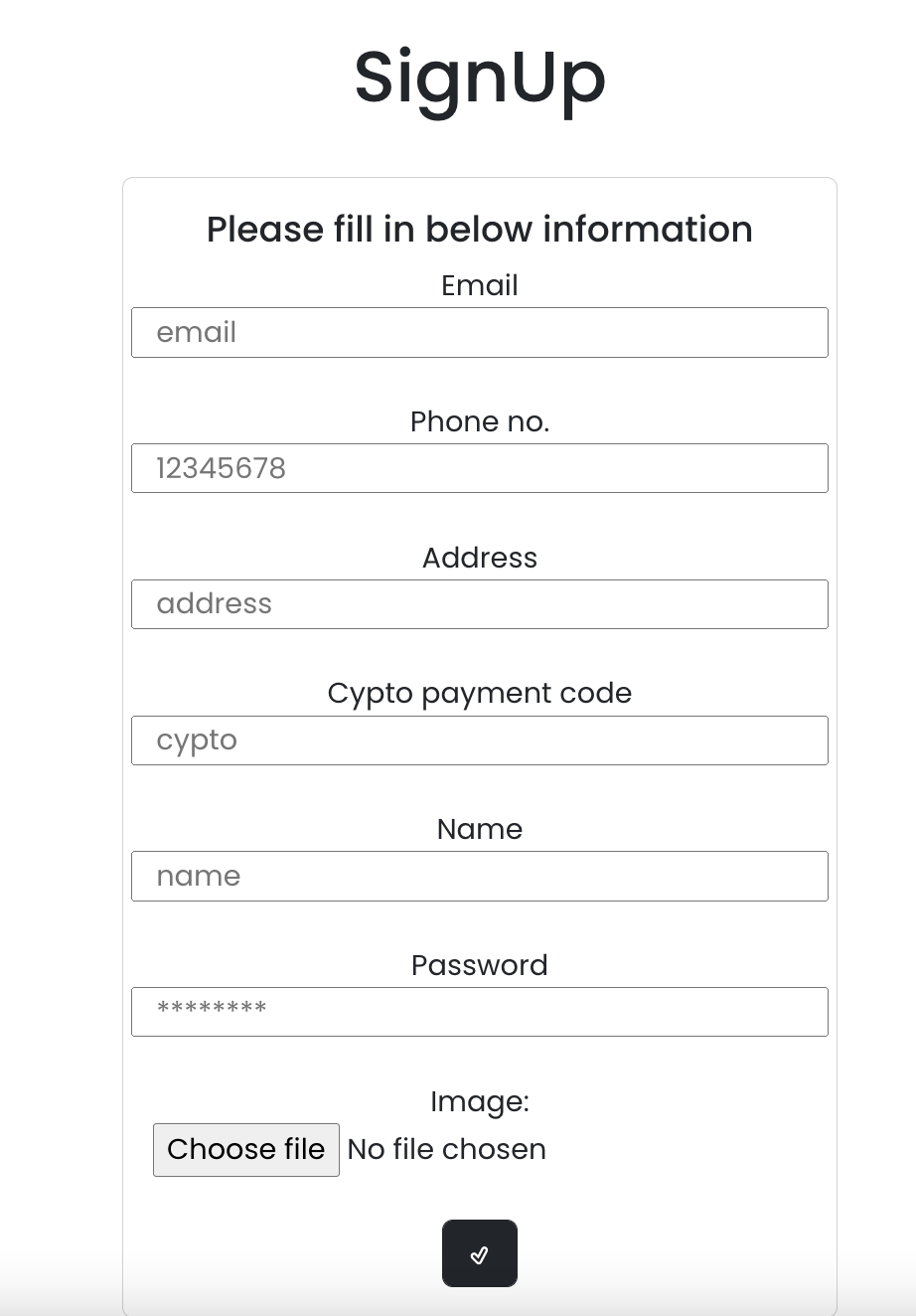This screenshot has width=916, height=1316.
Task: Click the email input field
Action: pyautogui.click(x=480, y=332)
